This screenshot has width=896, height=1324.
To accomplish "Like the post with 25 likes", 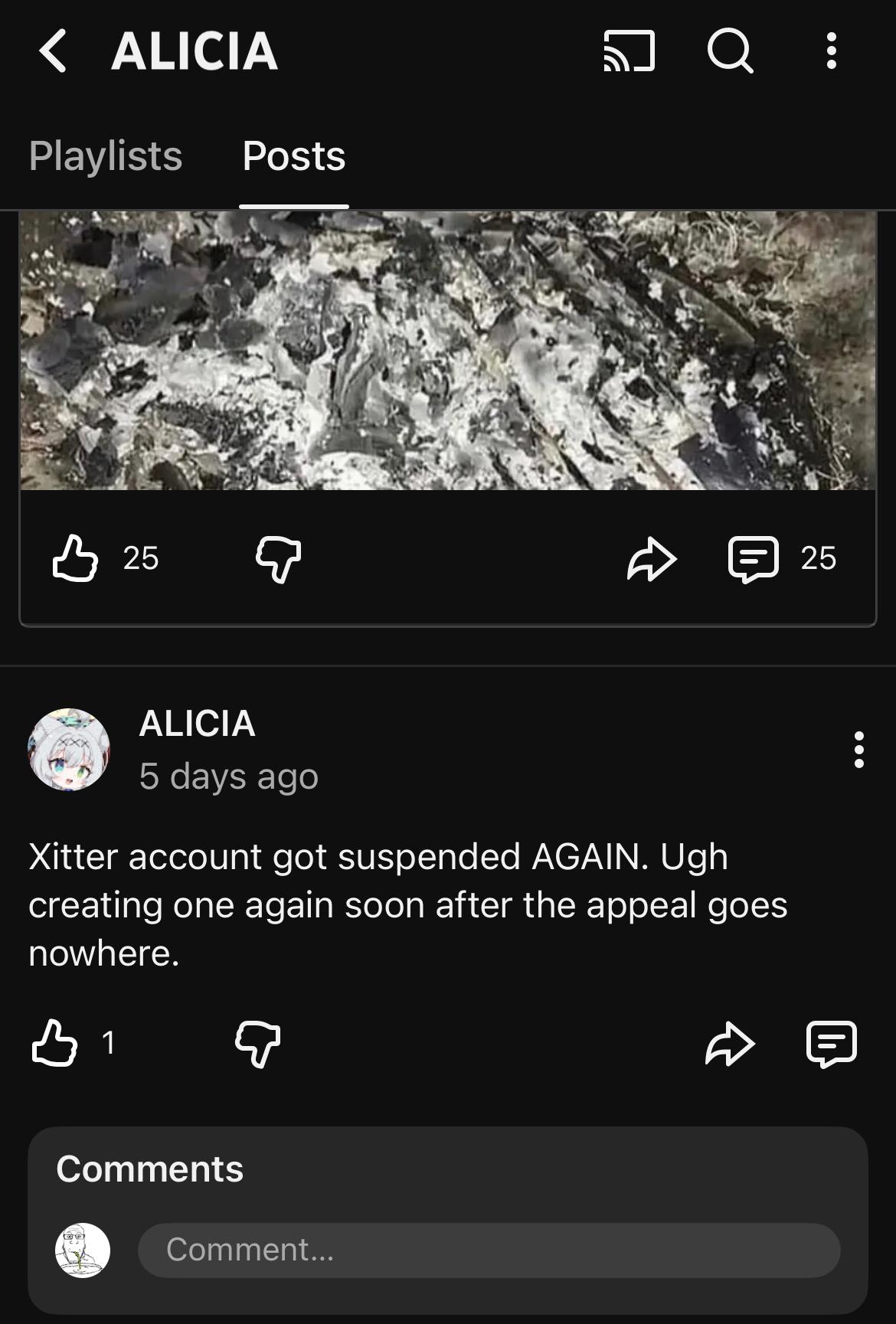I will (x=75, y=558).
